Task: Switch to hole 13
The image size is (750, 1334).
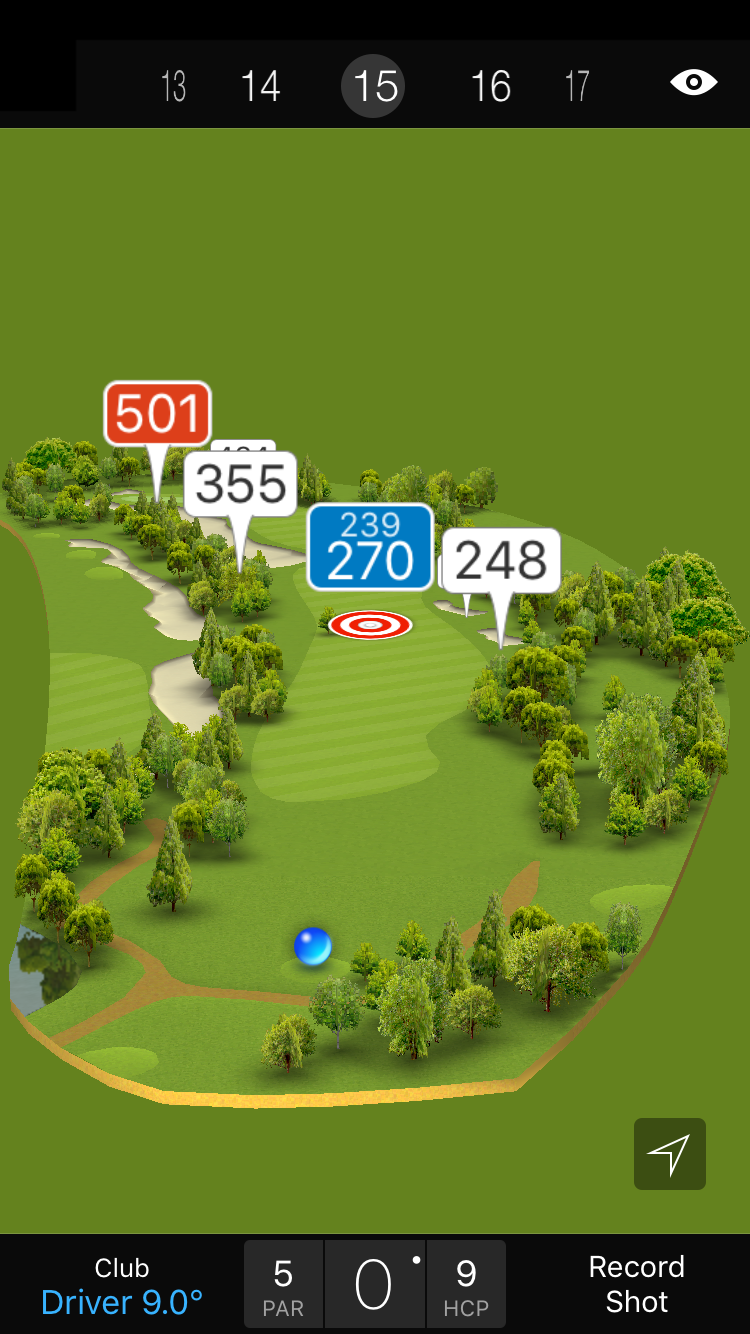Action: (173, 87)
